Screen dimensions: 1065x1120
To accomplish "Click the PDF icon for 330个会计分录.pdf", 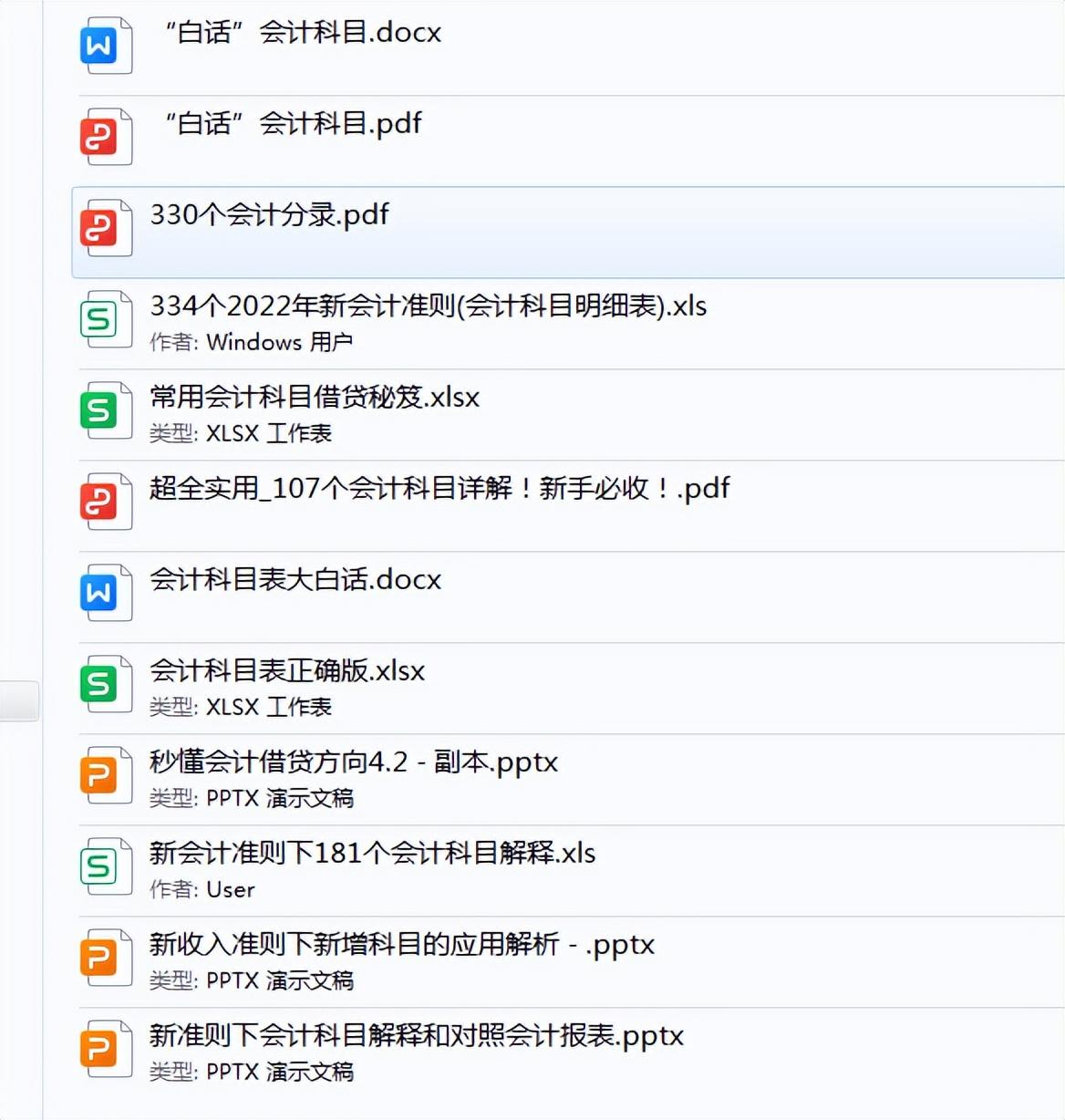I will pyautogui.click(x=105, y=228).
